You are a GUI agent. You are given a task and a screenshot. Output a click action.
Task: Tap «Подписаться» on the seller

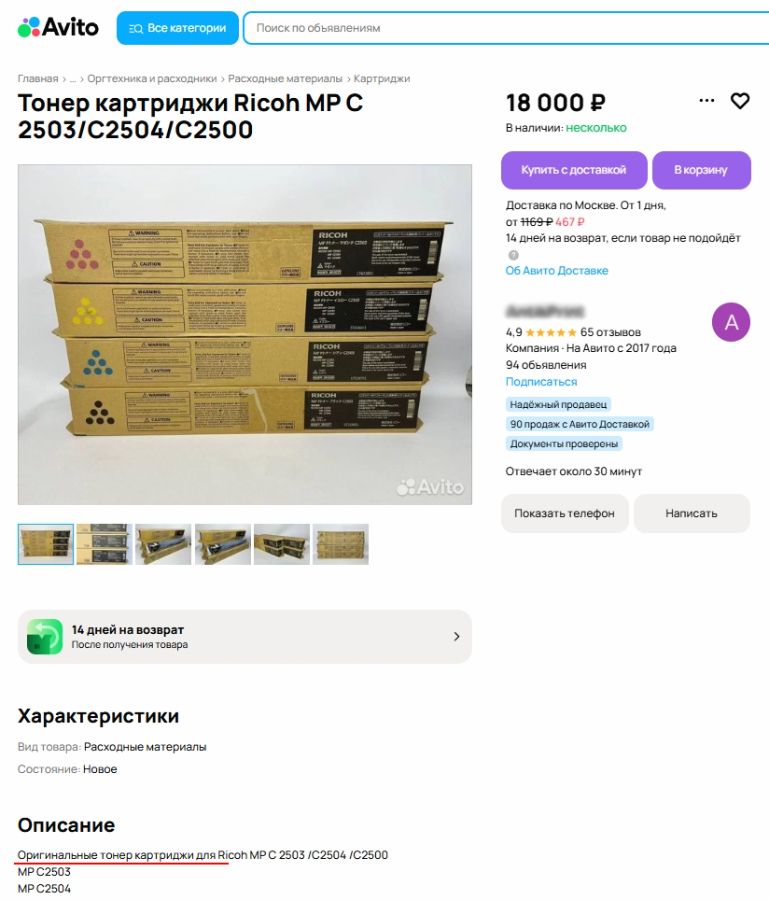(x=541, y=382)
